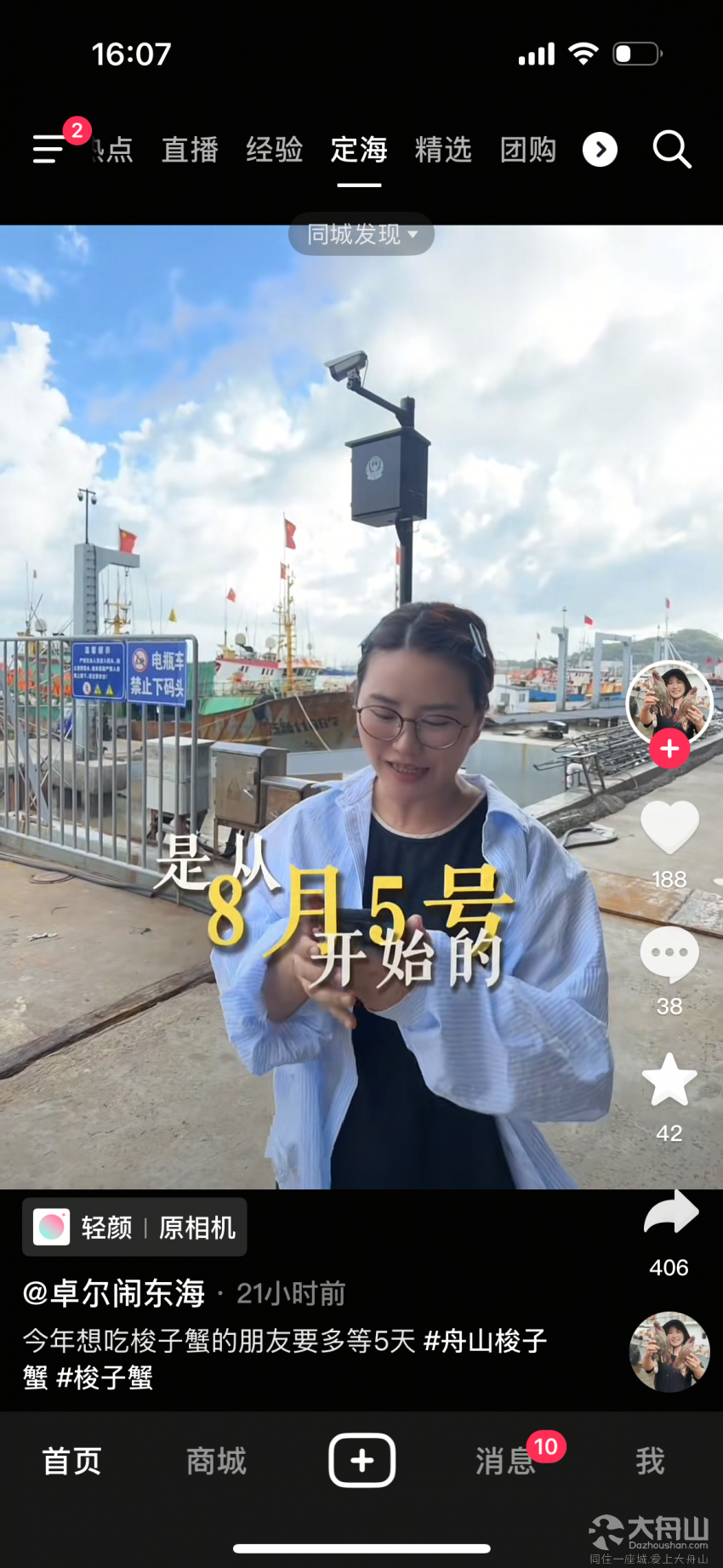This screenshot has height=1568, width=723.
Task: Open the search magnifier
Action: 671,150
